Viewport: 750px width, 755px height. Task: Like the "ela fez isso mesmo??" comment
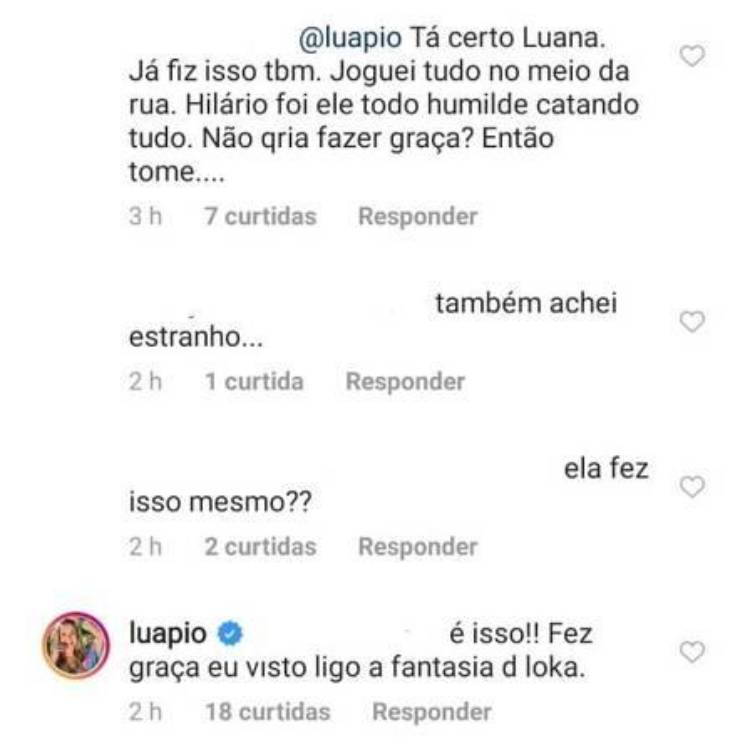(x=692, y=486)
